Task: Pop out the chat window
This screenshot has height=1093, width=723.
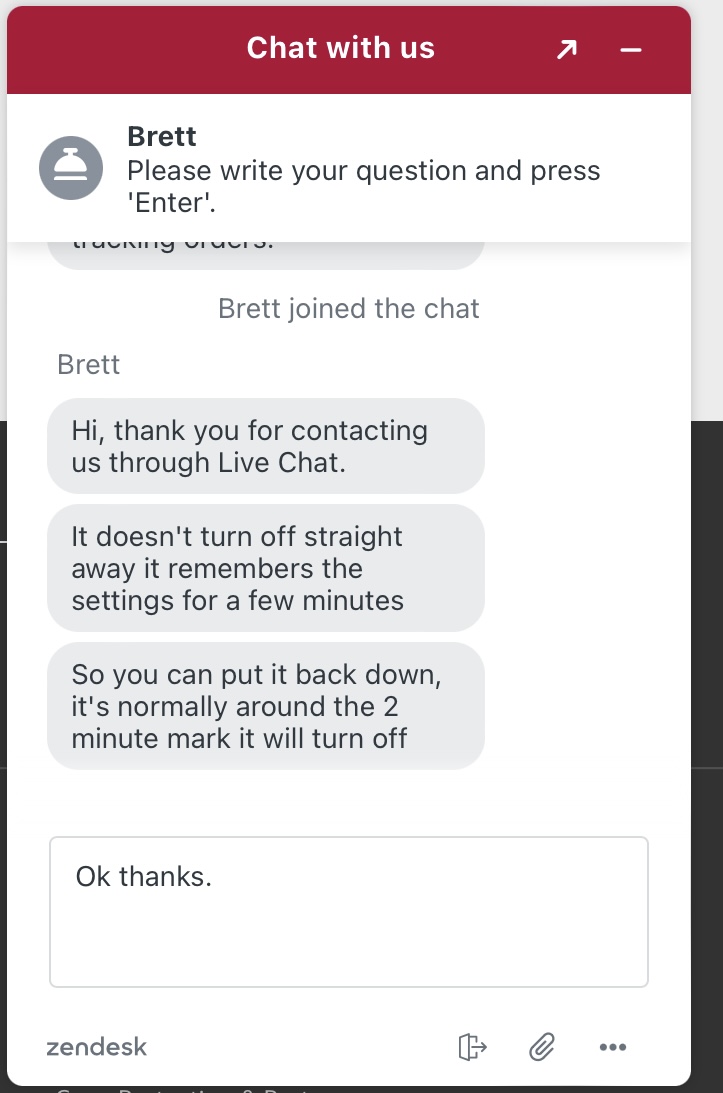Action: pos(567,49)
